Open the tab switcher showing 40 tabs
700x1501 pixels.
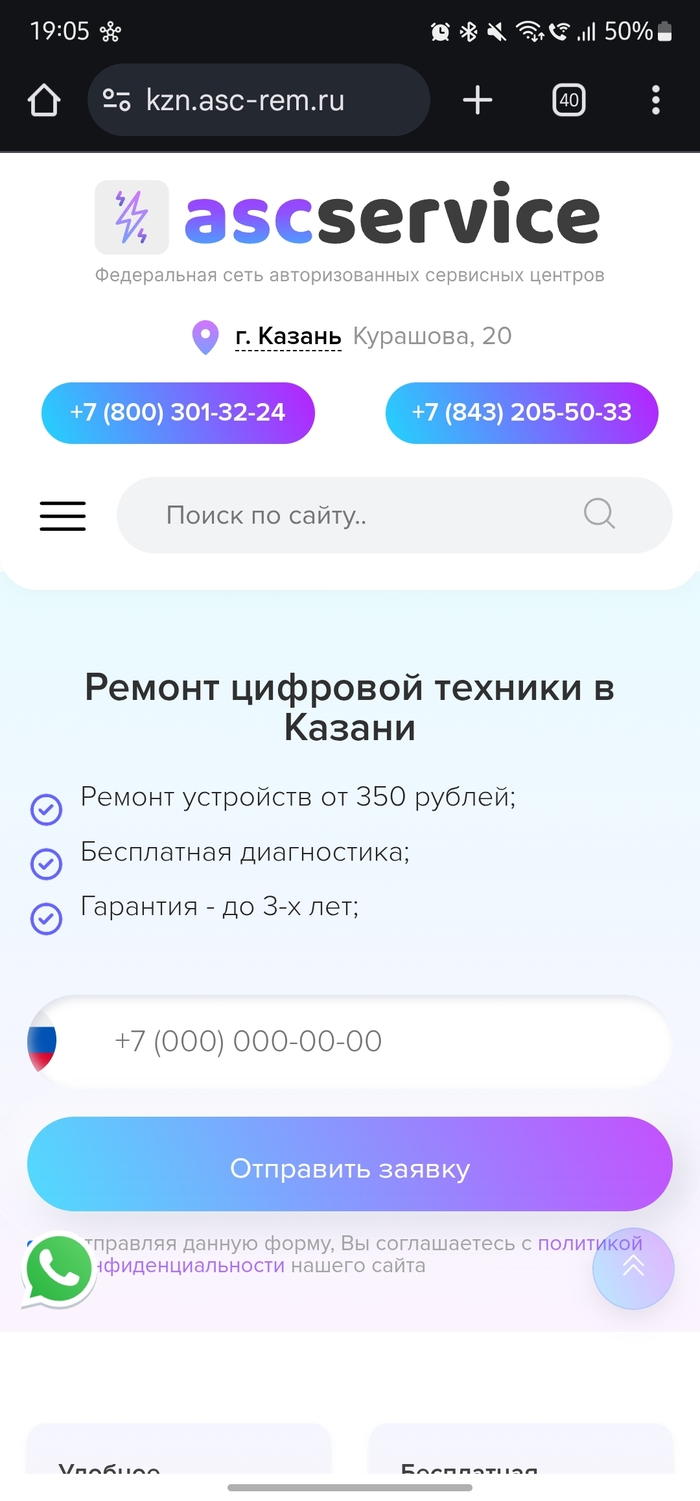click(569, 100)
